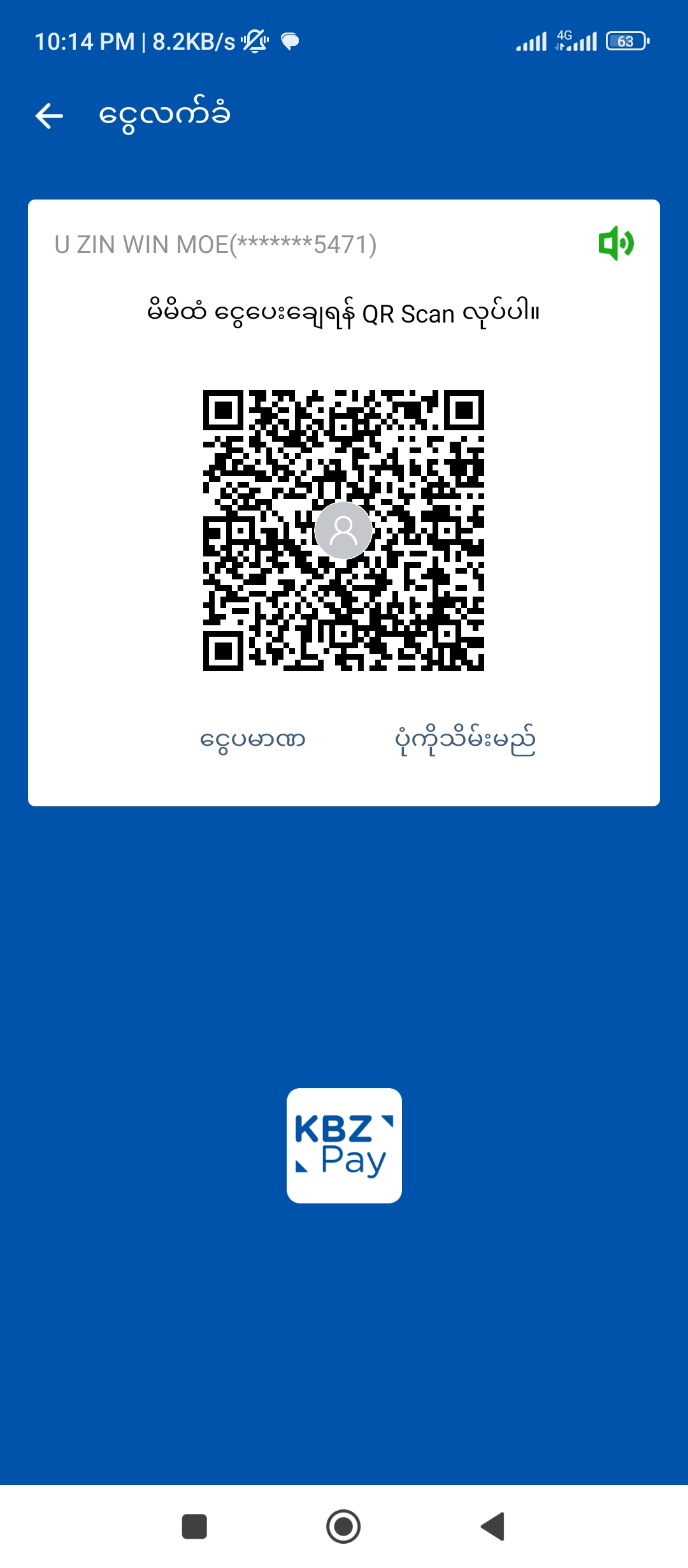Toggle the green speaker sound icon
Screen dimensions: 688x1568
615,243
